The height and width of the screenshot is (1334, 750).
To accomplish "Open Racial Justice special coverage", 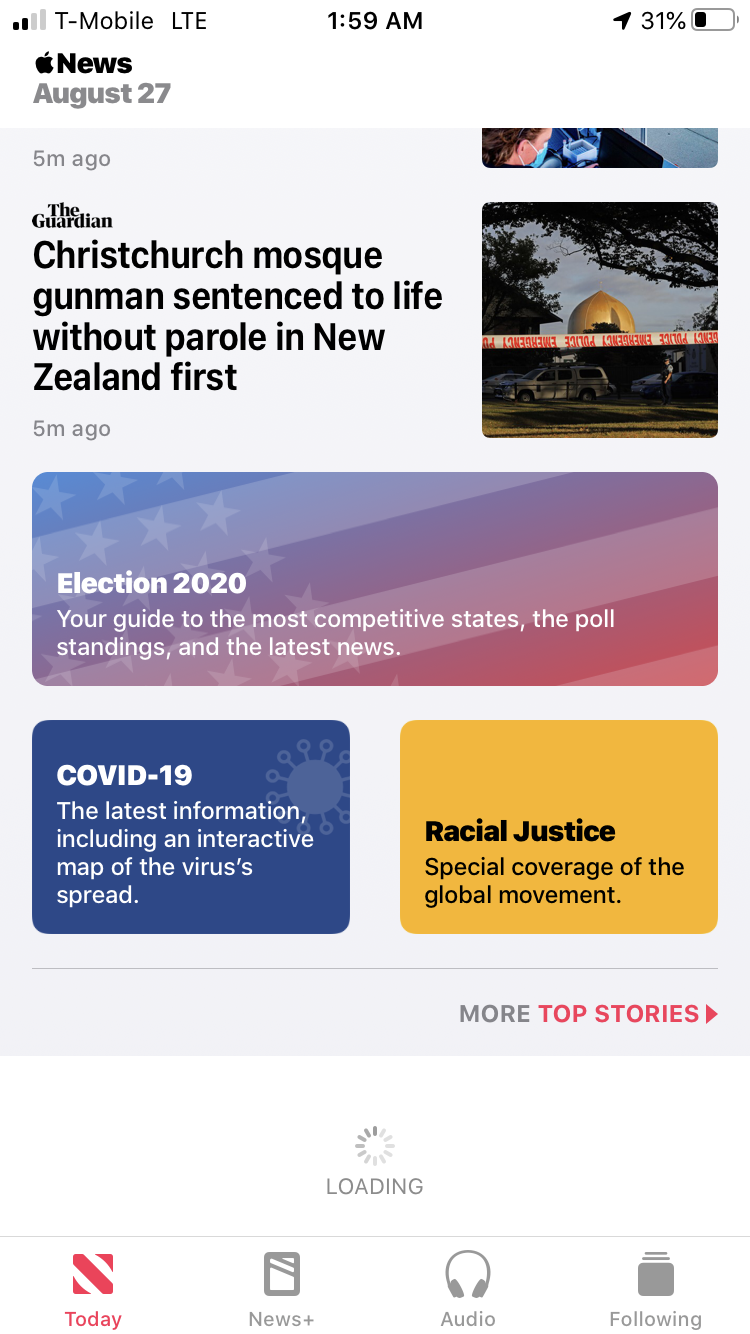I will pos(559,827).
